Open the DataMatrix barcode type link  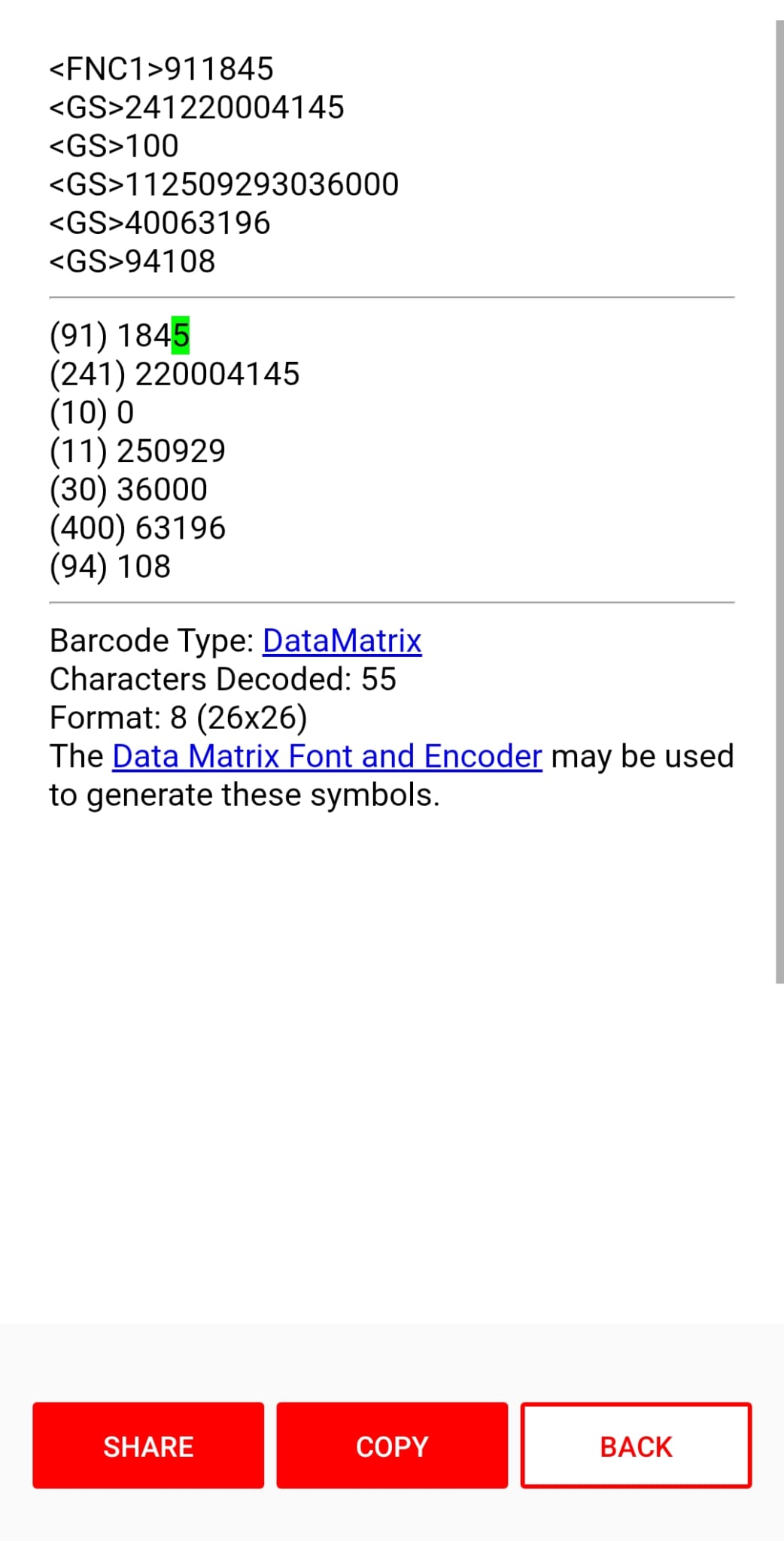click(342, 641)
